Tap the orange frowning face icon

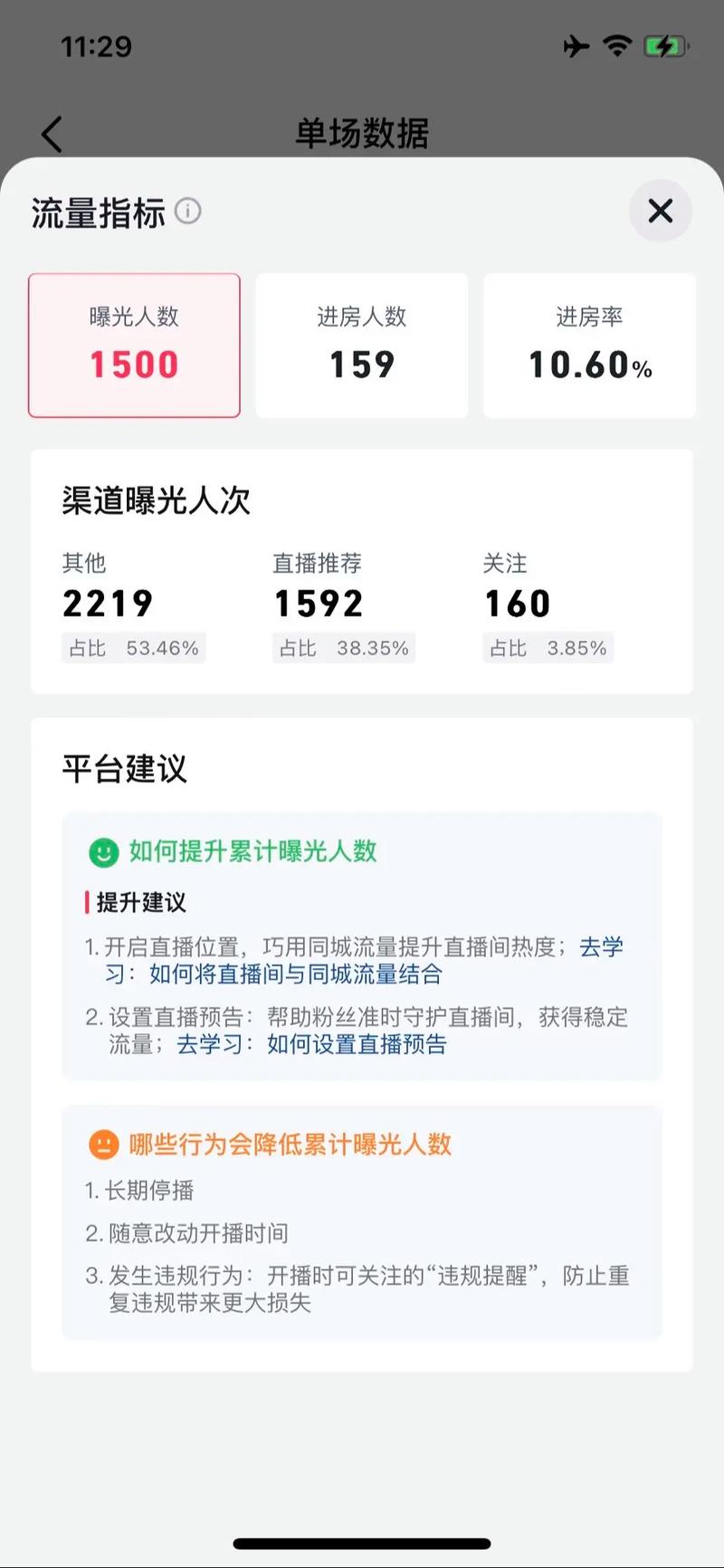click(102, 1145)
